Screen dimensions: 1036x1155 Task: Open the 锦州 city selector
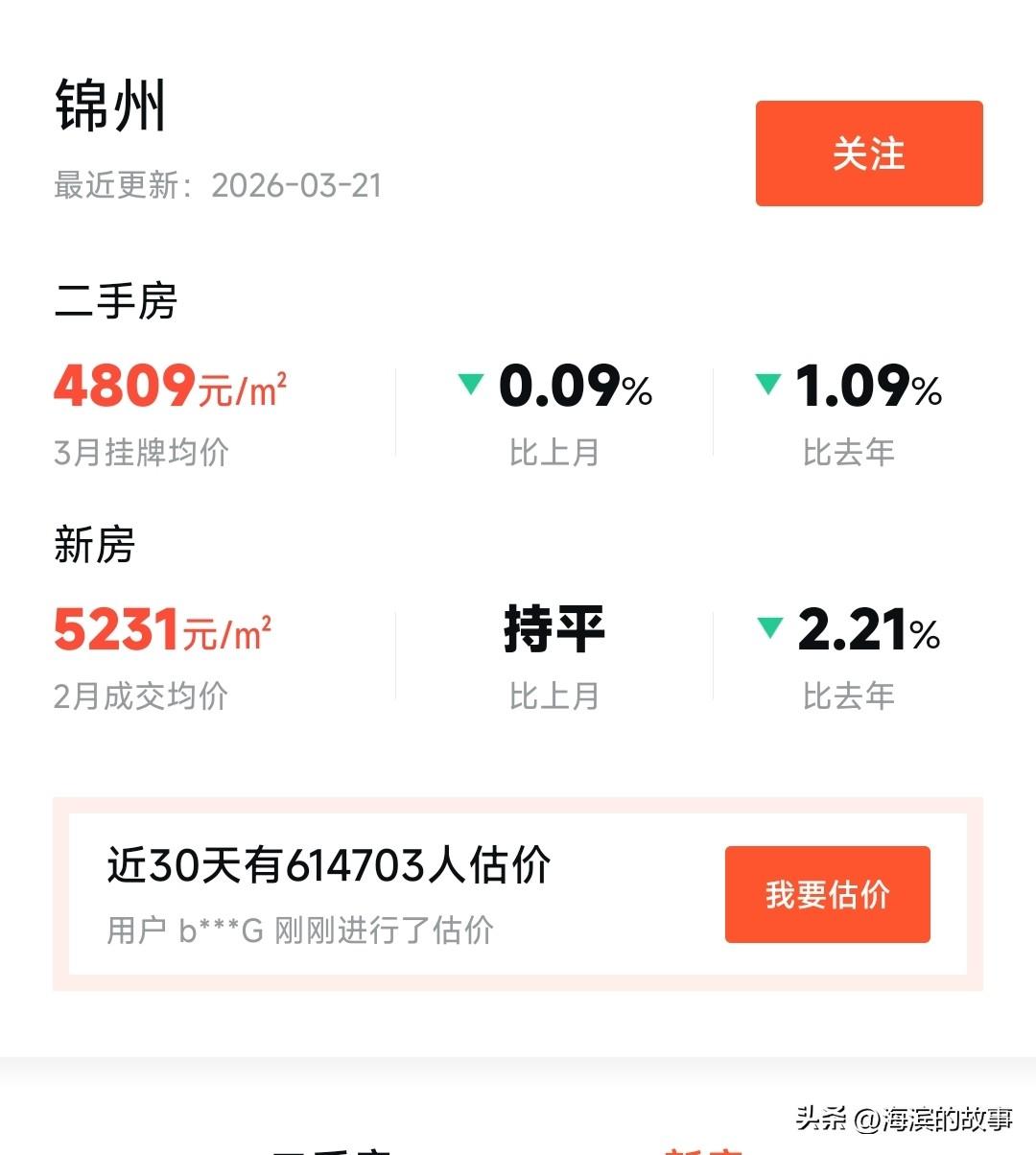tap(108, 107)
